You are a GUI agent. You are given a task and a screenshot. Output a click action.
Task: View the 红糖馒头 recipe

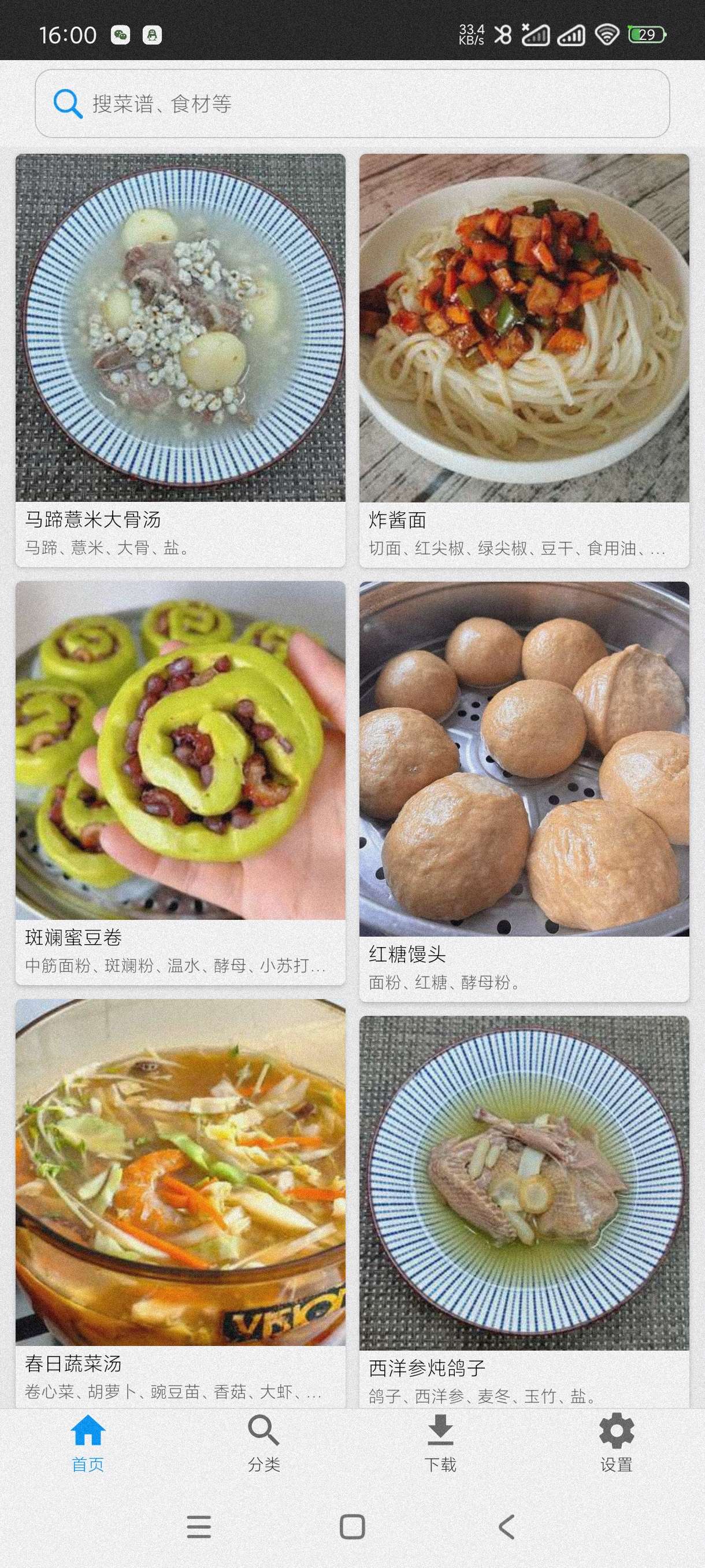524,792
